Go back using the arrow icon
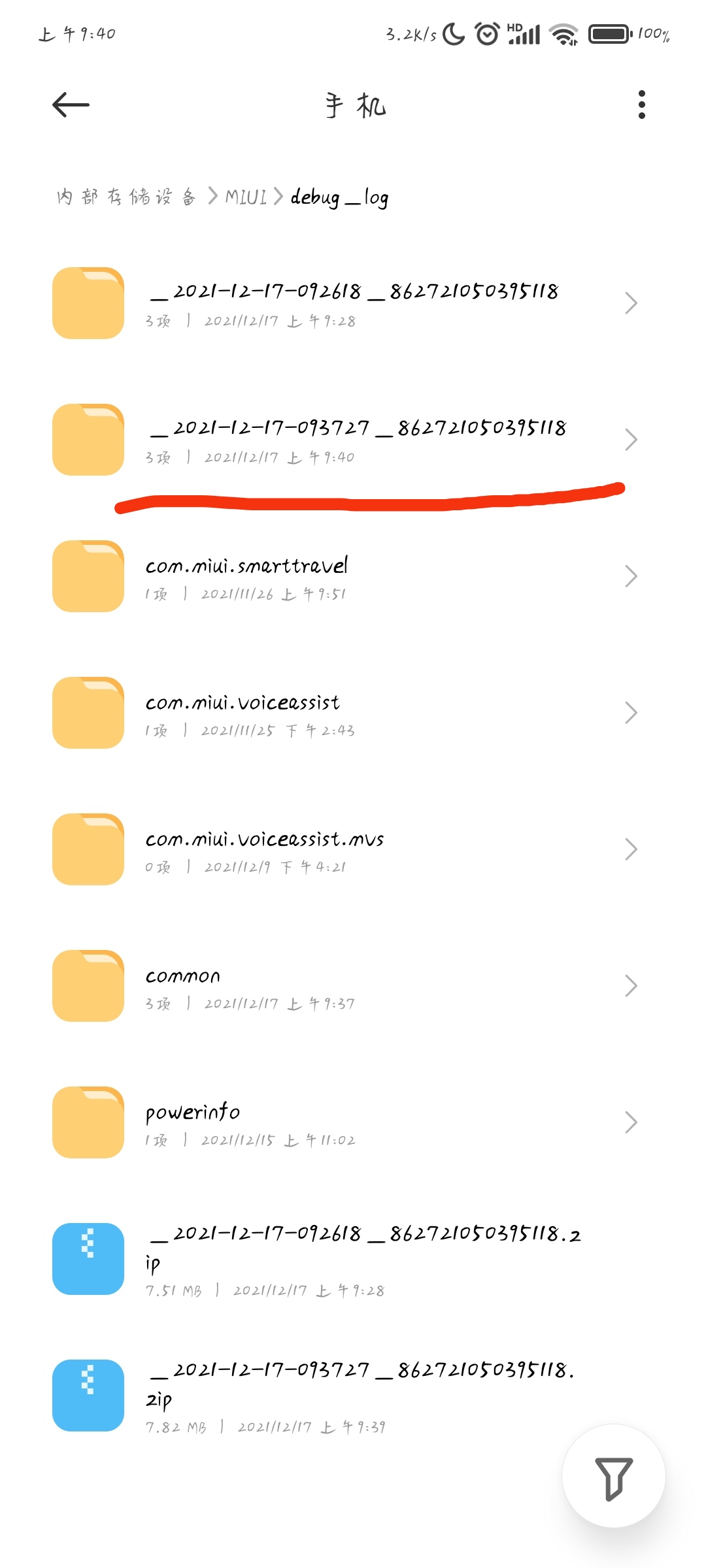This screenshot has width=706, height=1568. coord(71,105)
